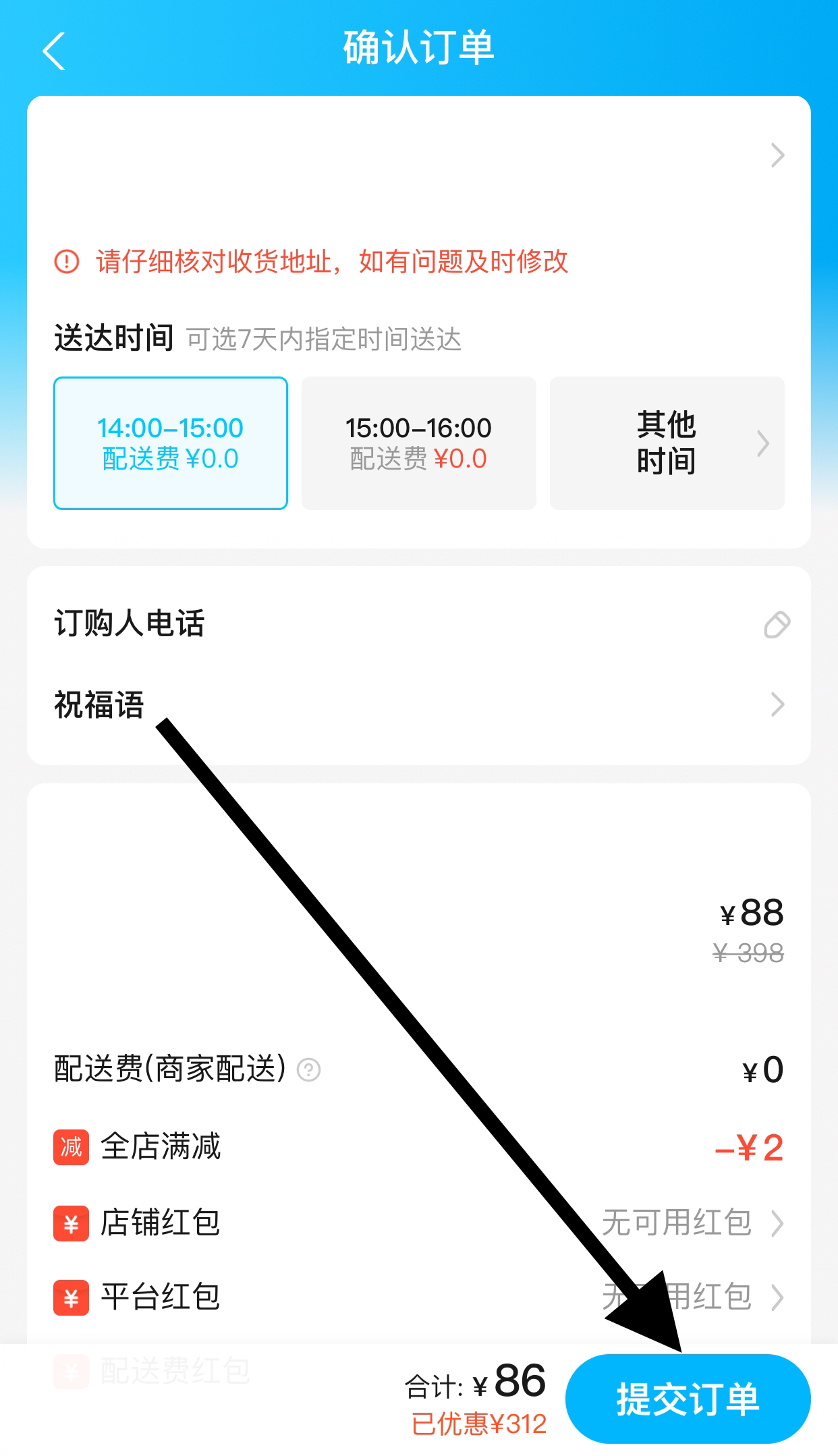Open 其他时间 delivery options
Screen dimensions: 838x1456
(x=667, y=443)
